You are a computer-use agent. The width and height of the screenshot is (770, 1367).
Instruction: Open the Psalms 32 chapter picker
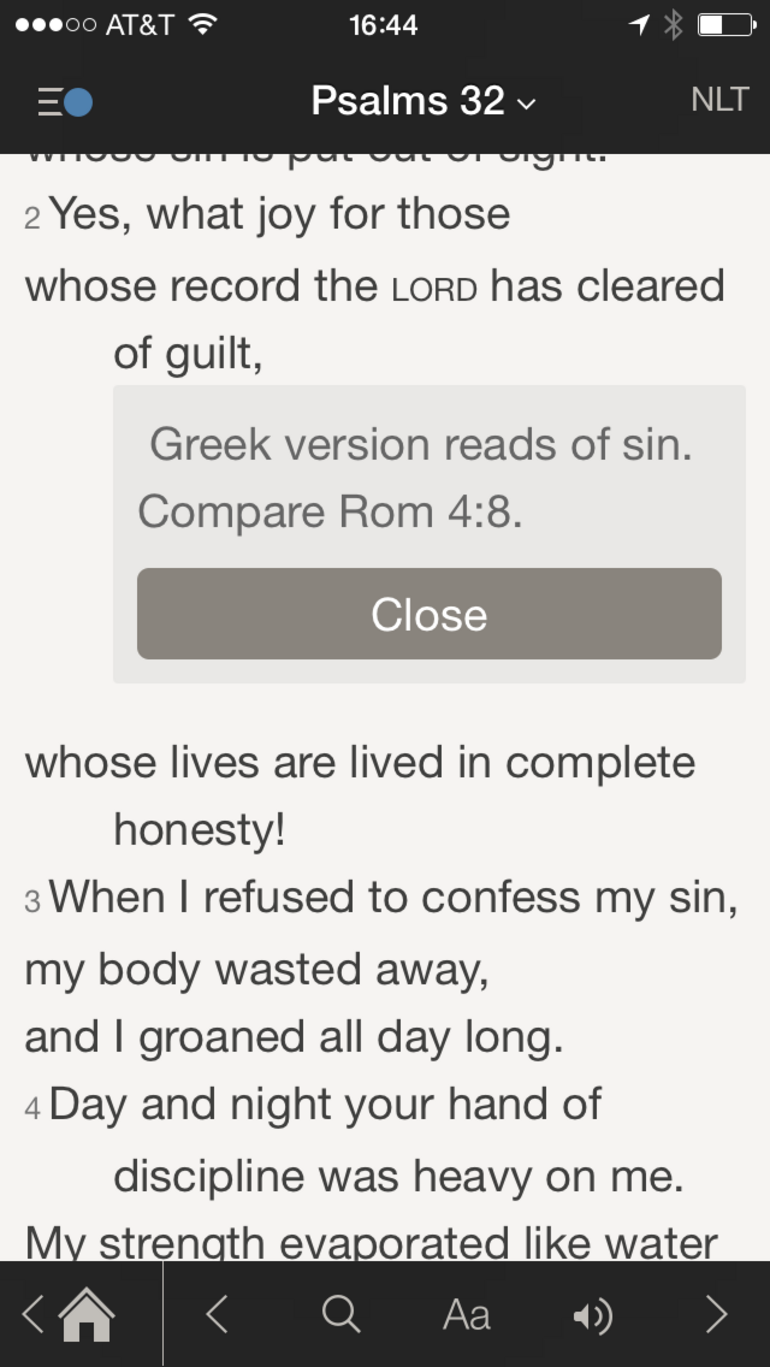pyautogui.click(x=423, y=100)
